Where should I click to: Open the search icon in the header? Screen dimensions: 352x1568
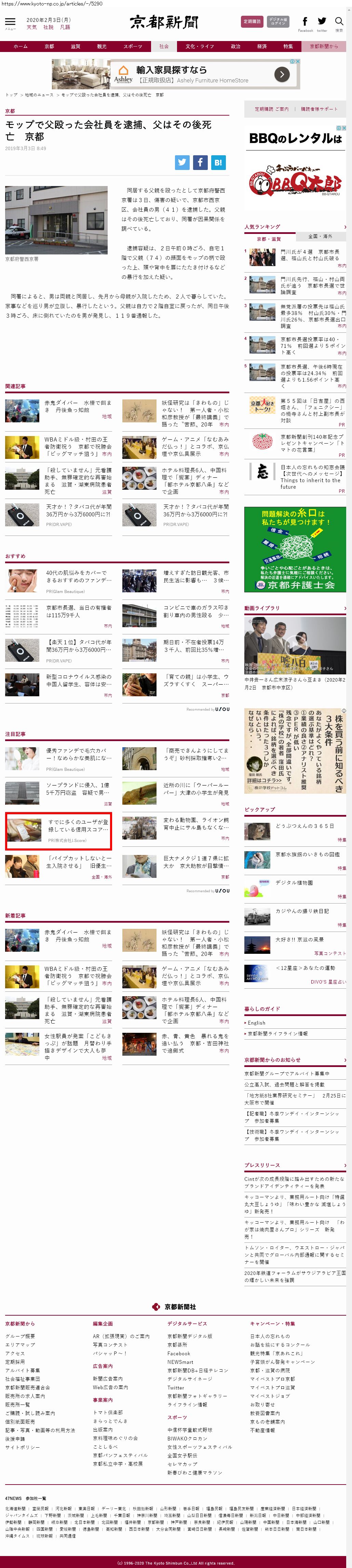click(x=339, y=22)
